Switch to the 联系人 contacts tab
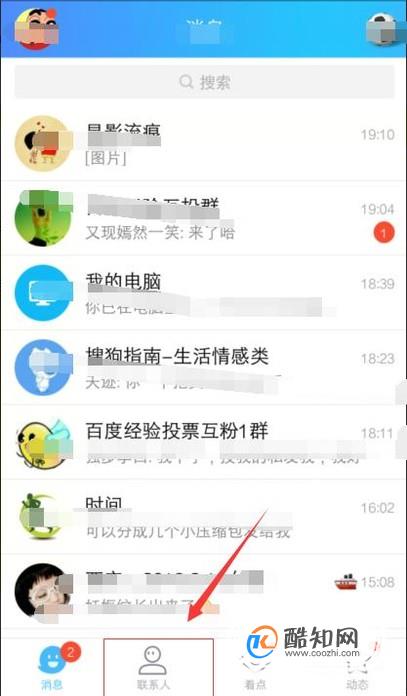 pos(153,667)
